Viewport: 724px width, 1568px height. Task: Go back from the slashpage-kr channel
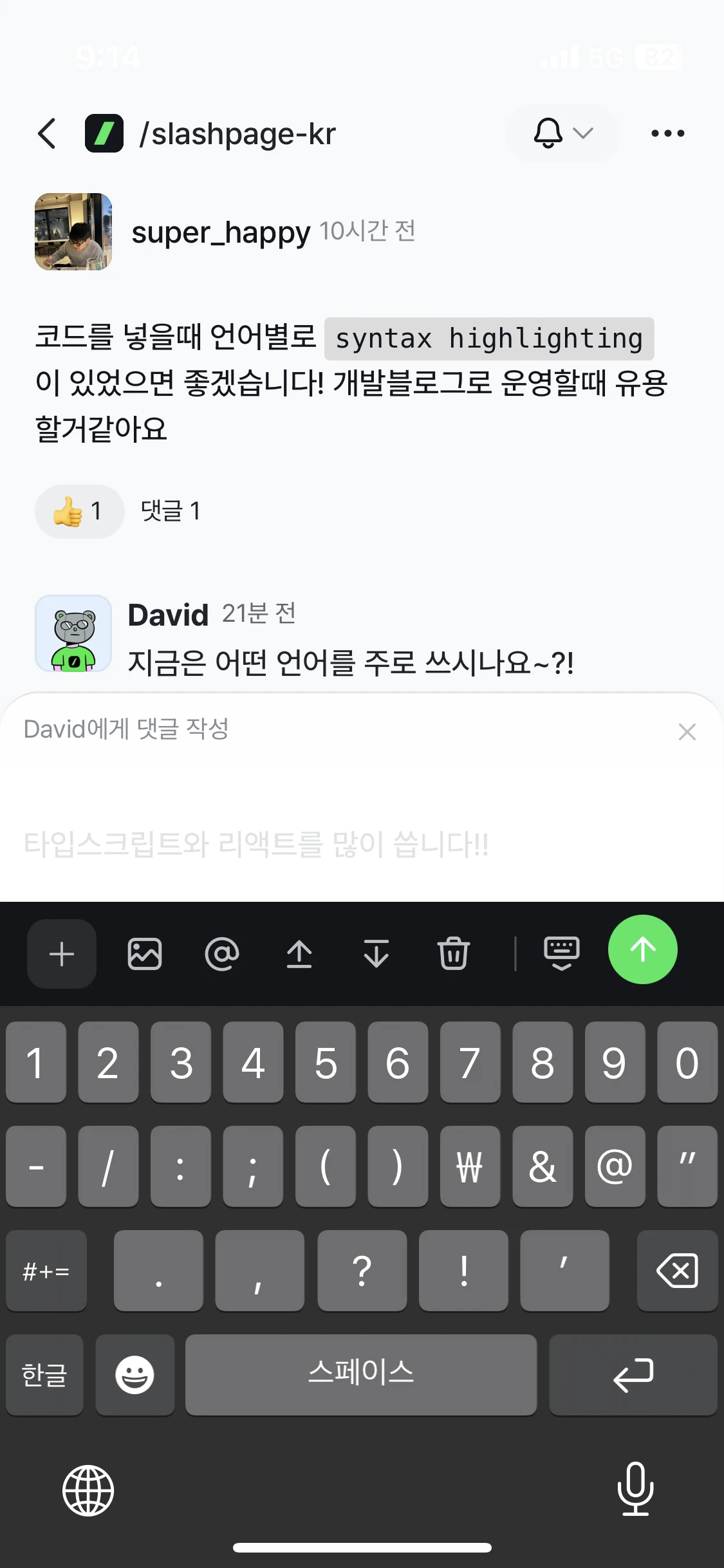(47, 134)
